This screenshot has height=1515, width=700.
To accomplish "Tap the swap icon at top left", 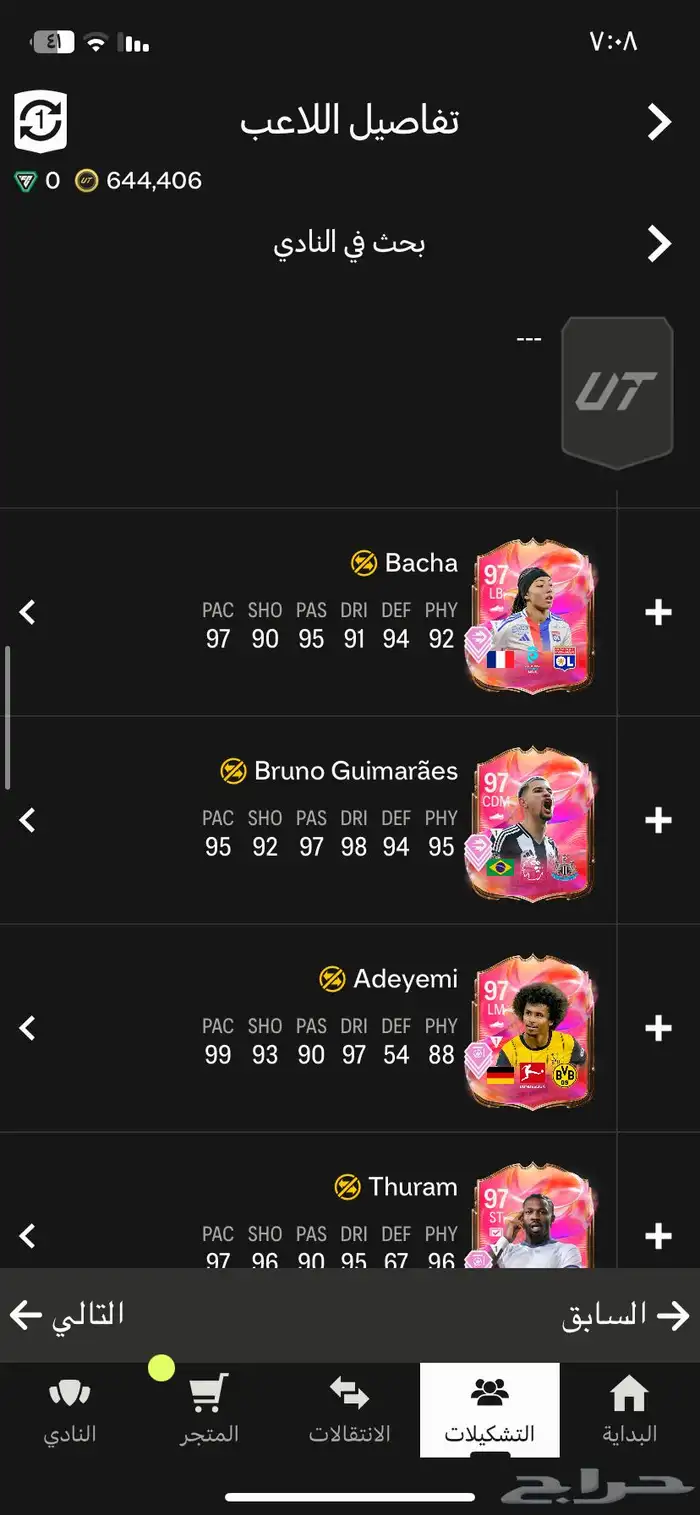I will (x=40, y=121).
